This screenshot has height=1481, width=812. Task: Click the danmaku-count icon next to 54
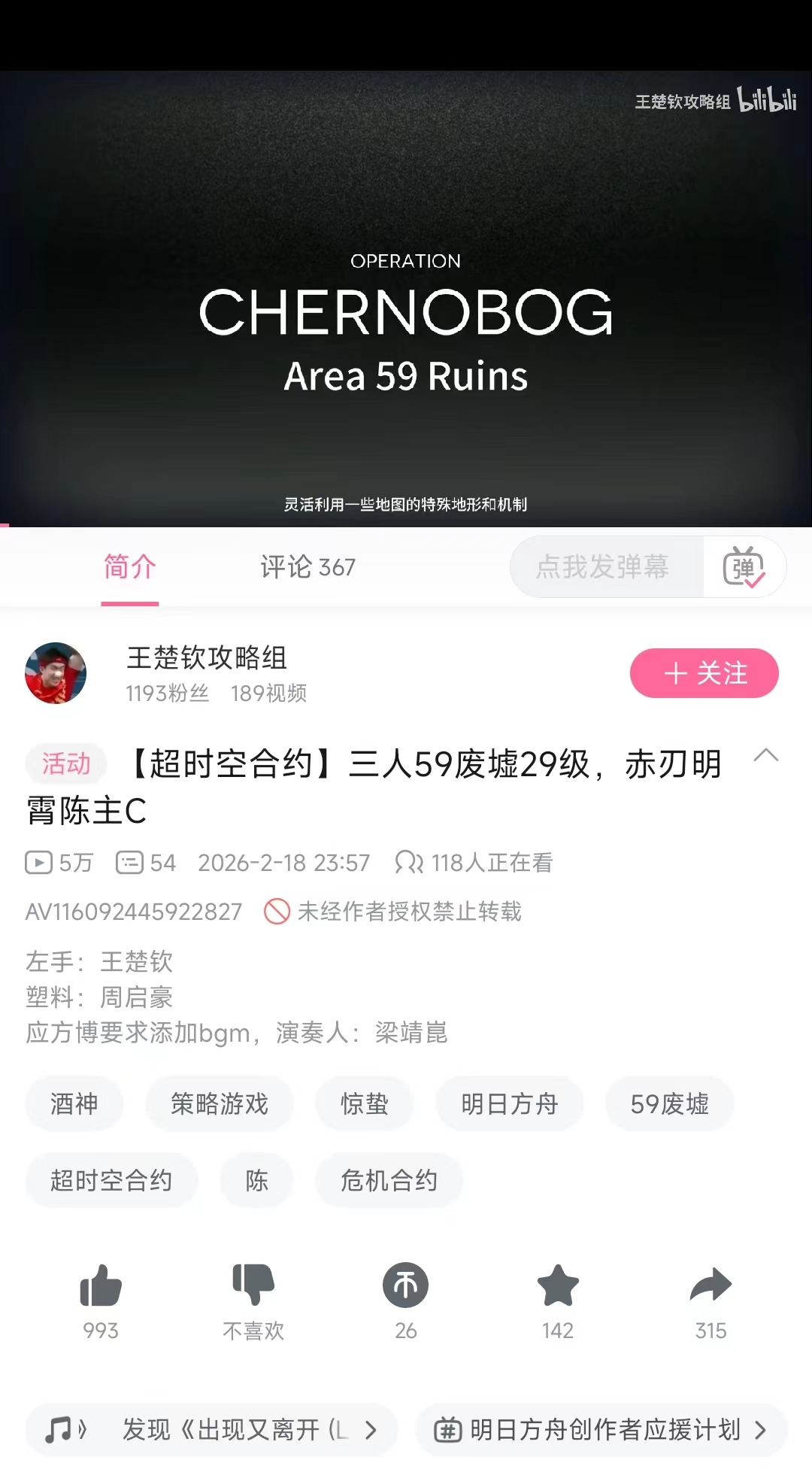coord(128,863)
